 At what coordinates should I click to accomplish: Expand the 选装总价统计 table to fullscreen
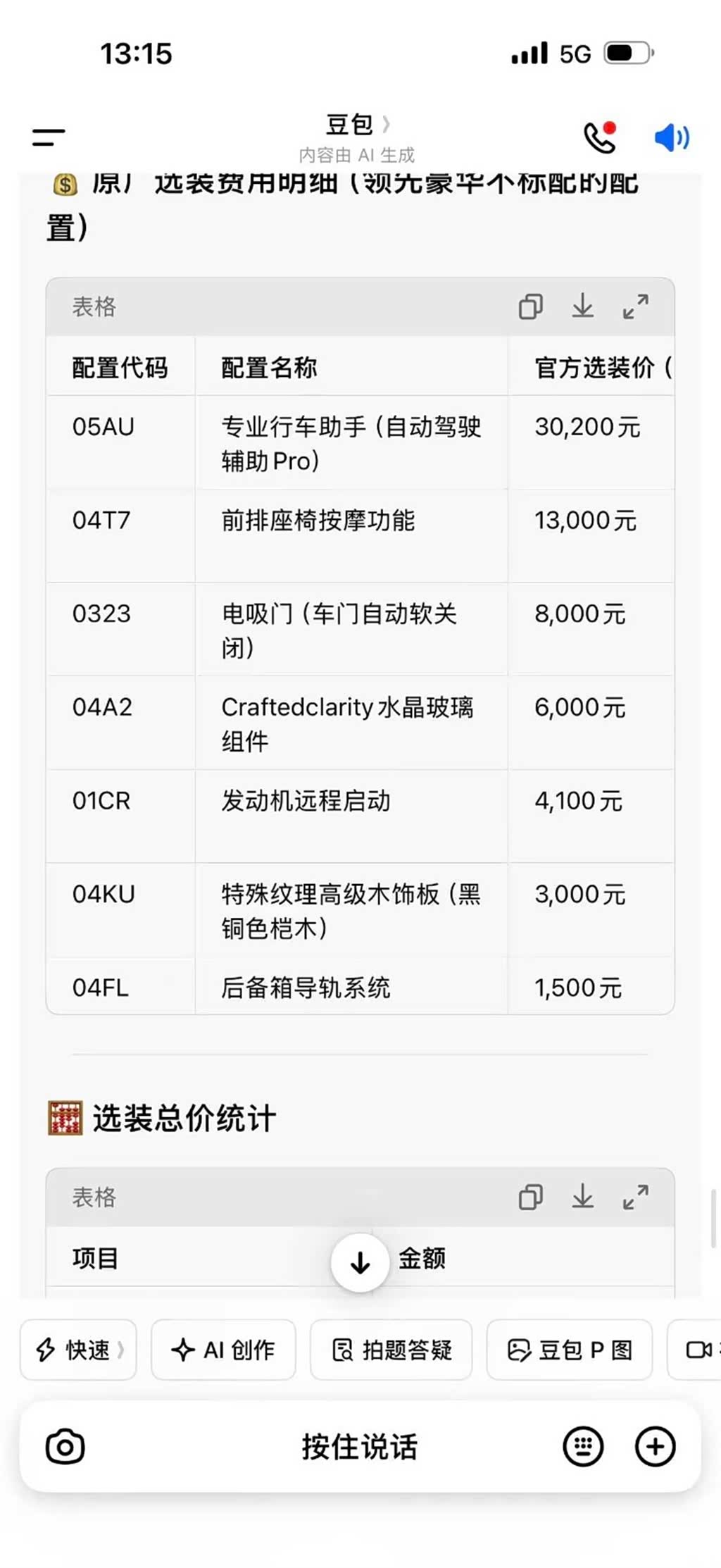(x=635, y=1197)
